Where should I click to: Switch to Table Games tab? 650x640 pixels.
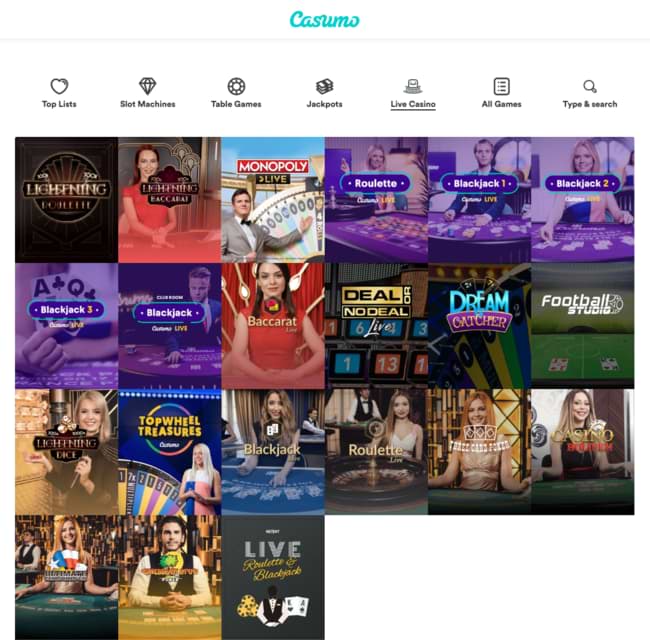coord(235,93)
